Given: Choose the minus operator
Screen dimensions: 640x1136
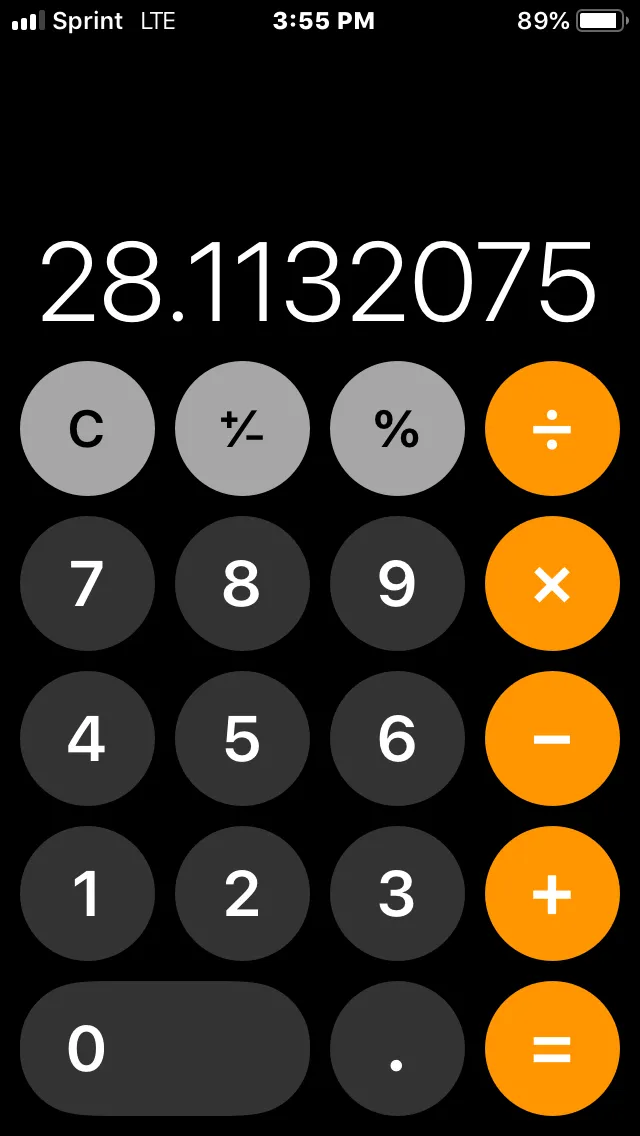Looking at the screenshot, I should coord(552,739).
